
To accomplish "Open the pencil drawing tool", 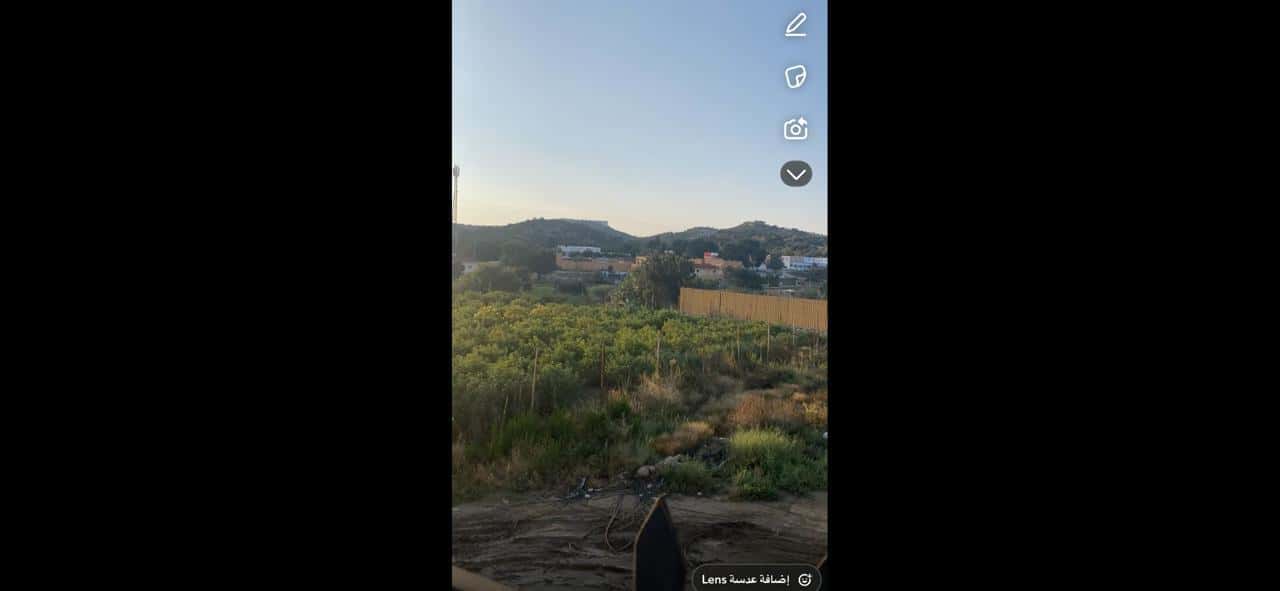I will (x=796, y=25).
